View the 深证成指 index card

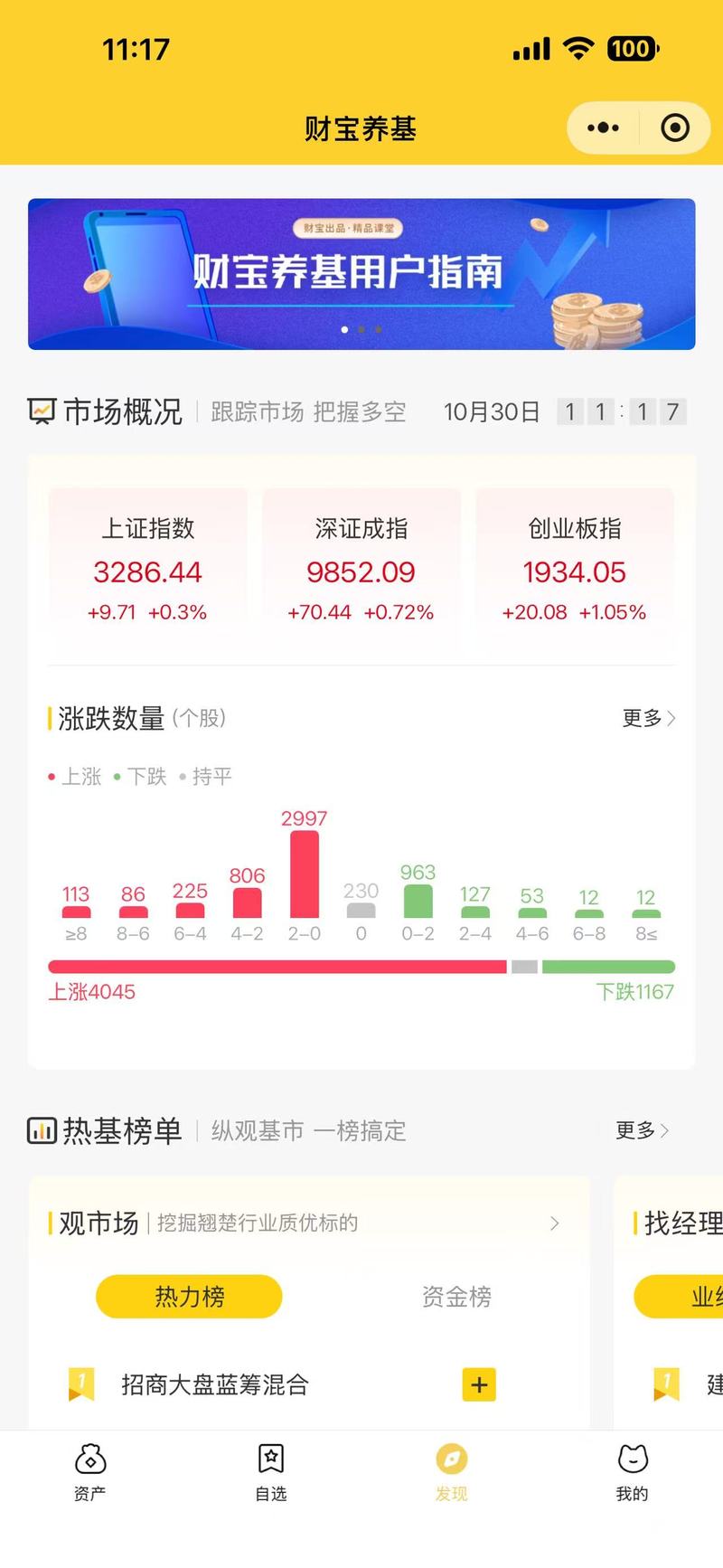pyautogui.click(x=361, y=571)
